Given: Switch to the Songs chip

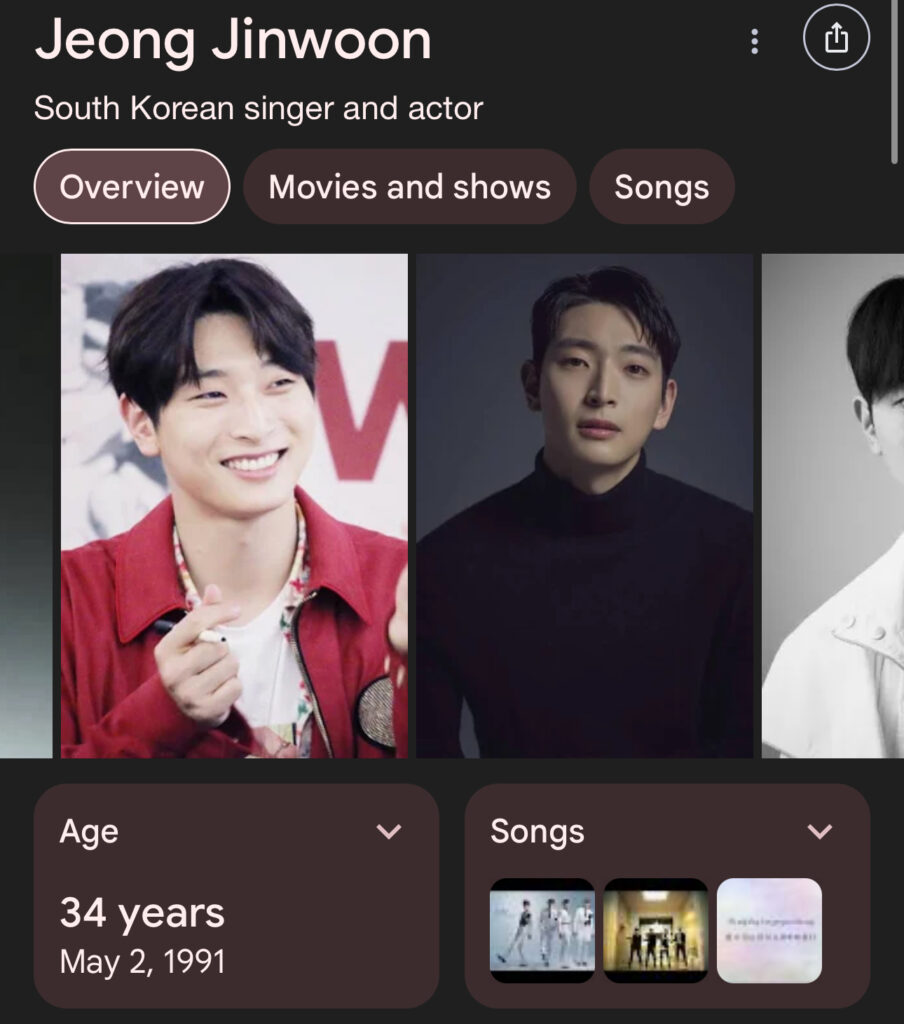Looking at the screenshot, I should [661, 187].
